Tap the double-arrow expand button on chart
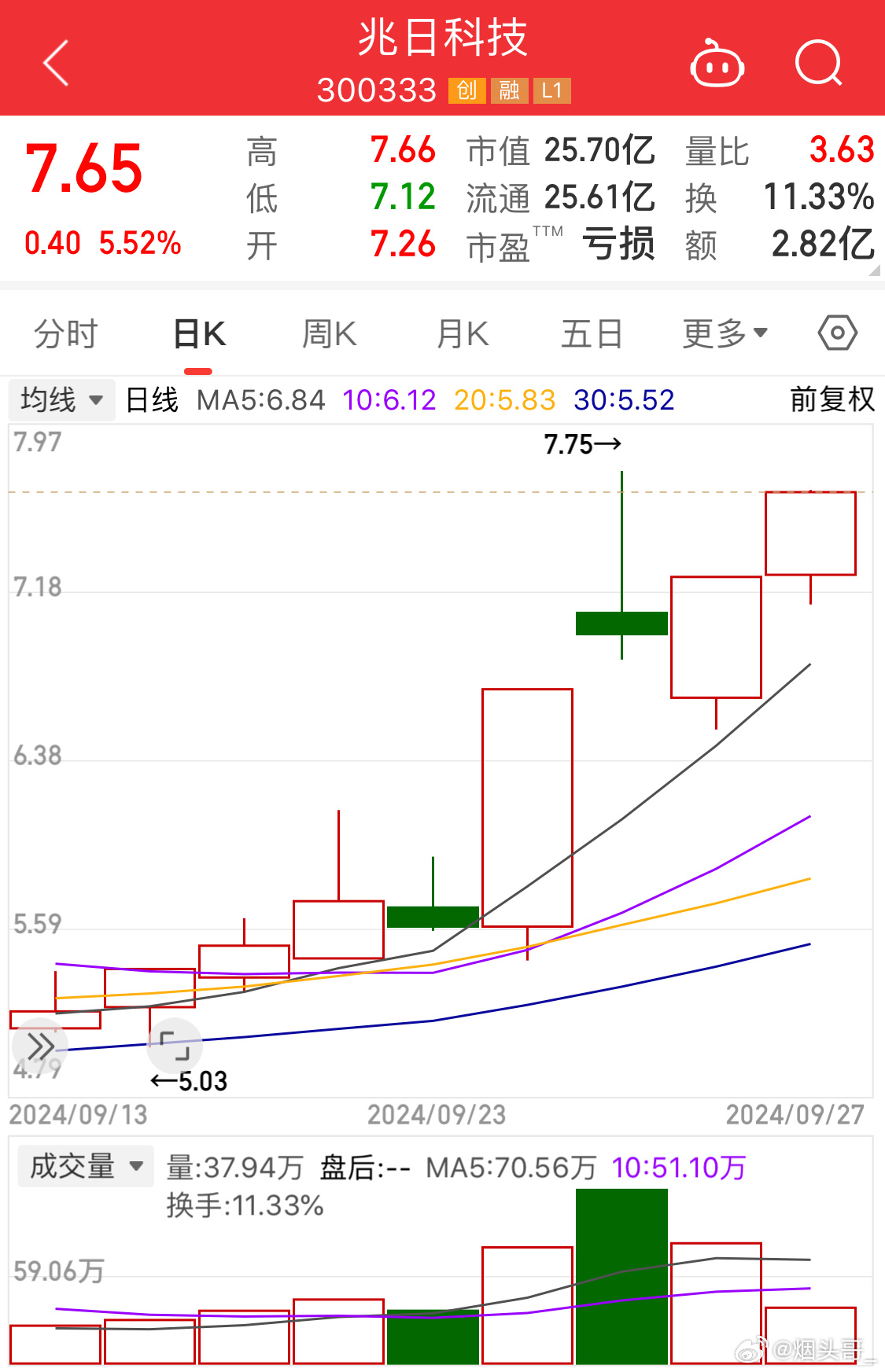Viewport: 885px width, 1372px height. [x=40, y=1046]
